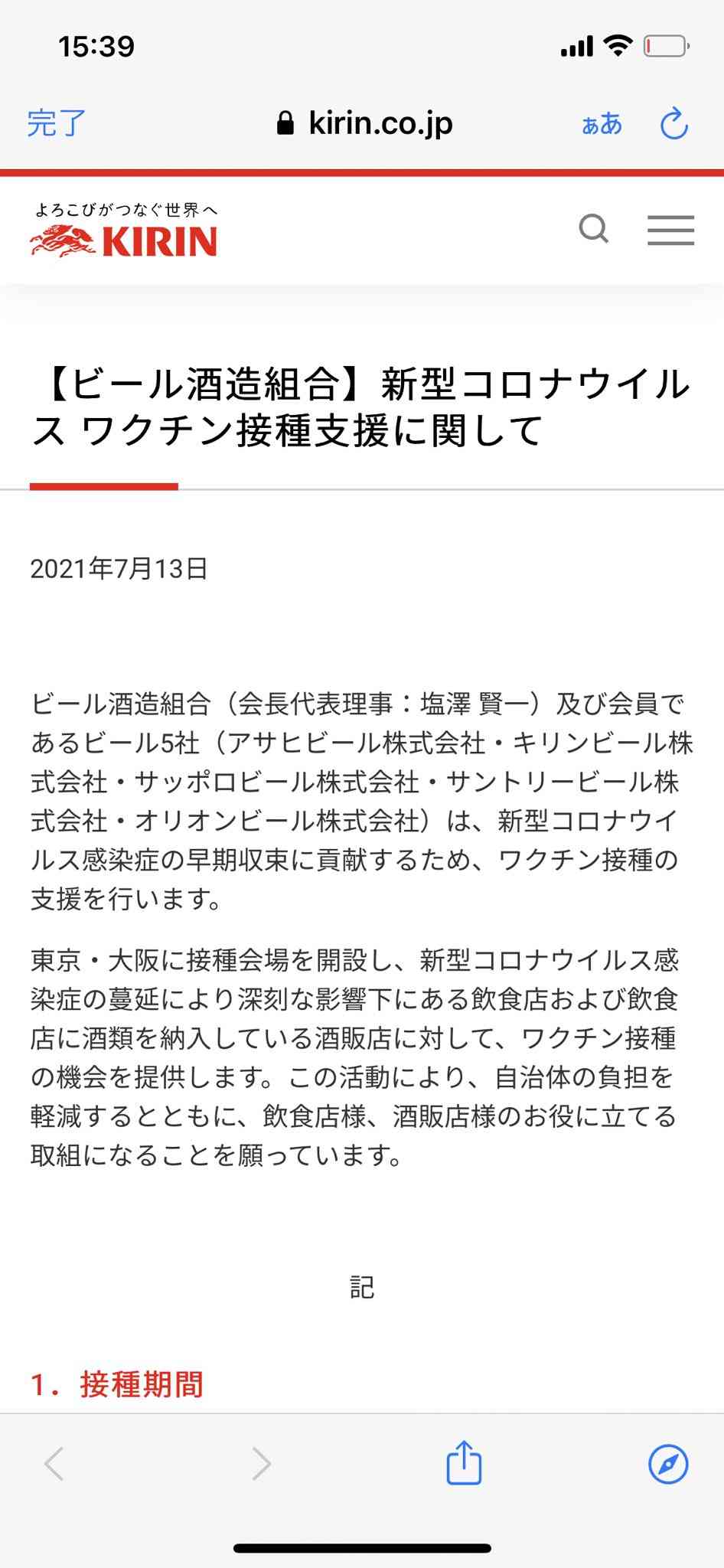Open the hamburger menu
This screenshot has width=724, height=1568.
point(670,230)
